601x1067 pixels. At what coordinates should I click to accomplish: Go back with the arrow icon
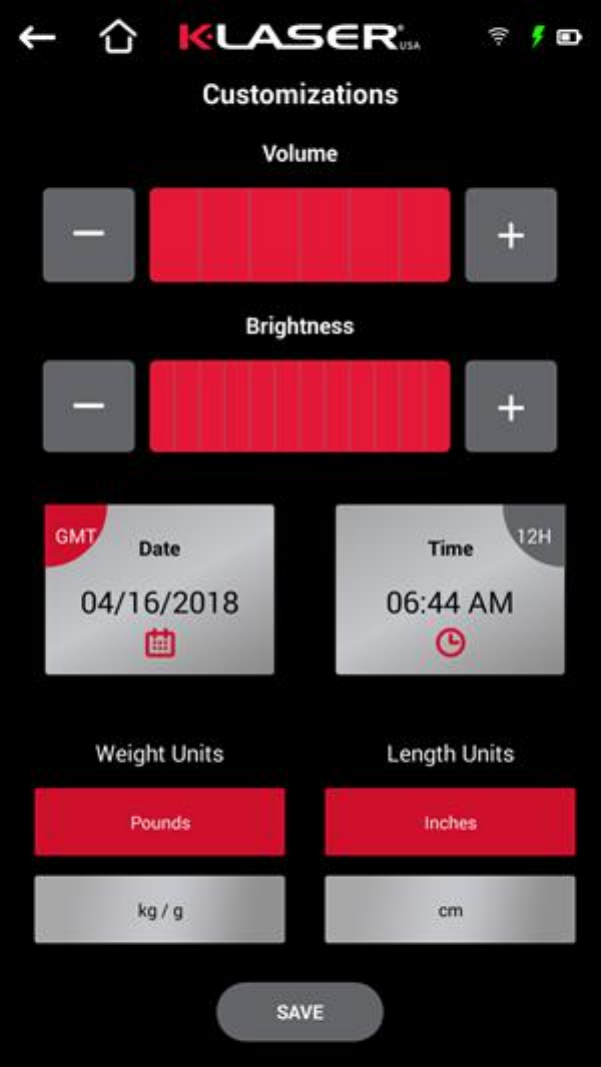(x=37, y=38)
